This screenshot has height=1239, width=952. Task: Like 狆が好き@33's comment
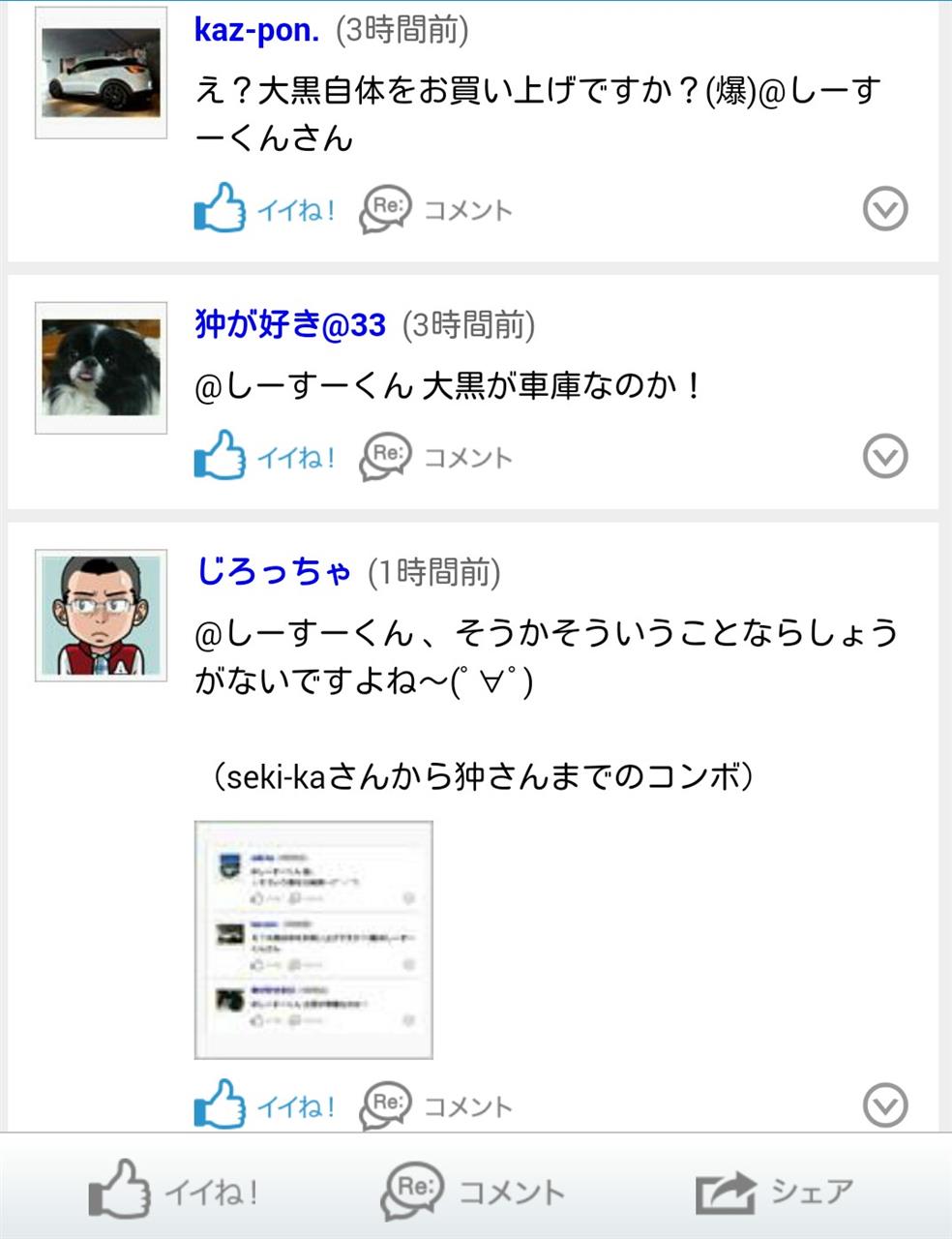[264, 456]
